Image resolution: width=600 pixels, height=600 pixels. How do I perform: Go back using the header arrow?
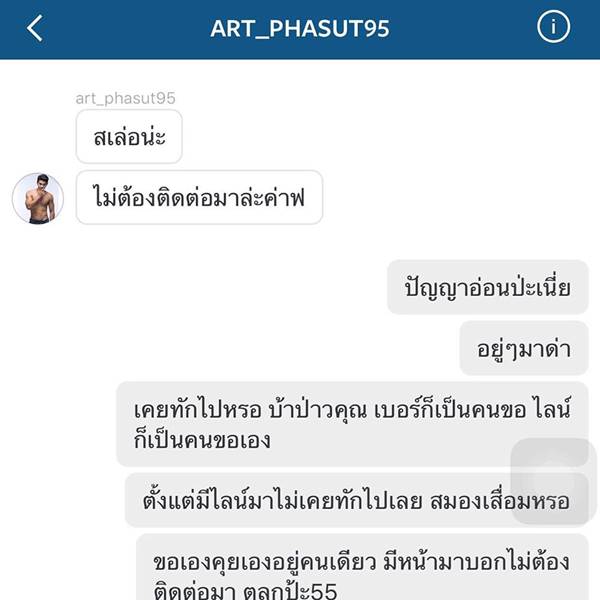point(35,28)
